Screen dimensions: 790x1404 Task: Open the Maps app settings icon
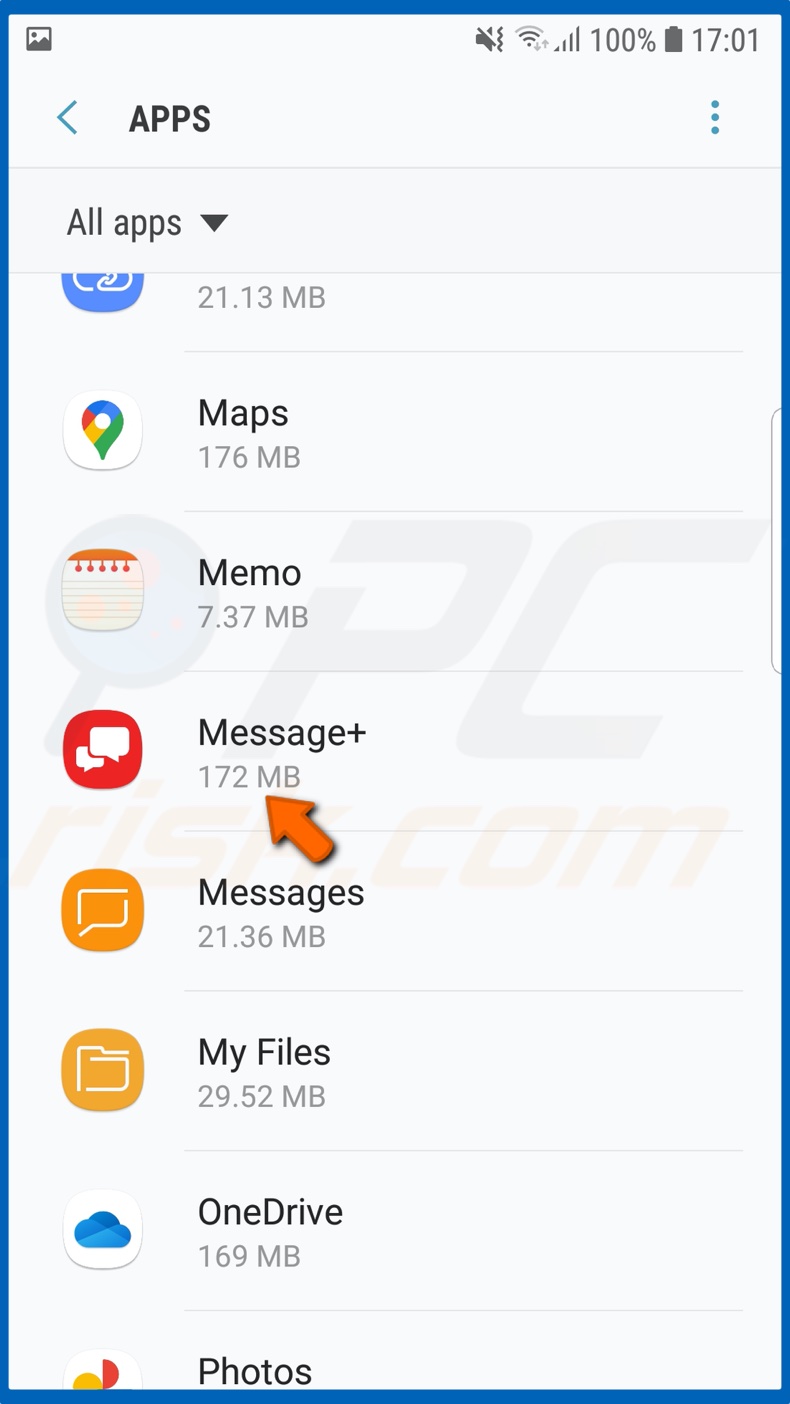pyautogui.click(x=102, y=430)
